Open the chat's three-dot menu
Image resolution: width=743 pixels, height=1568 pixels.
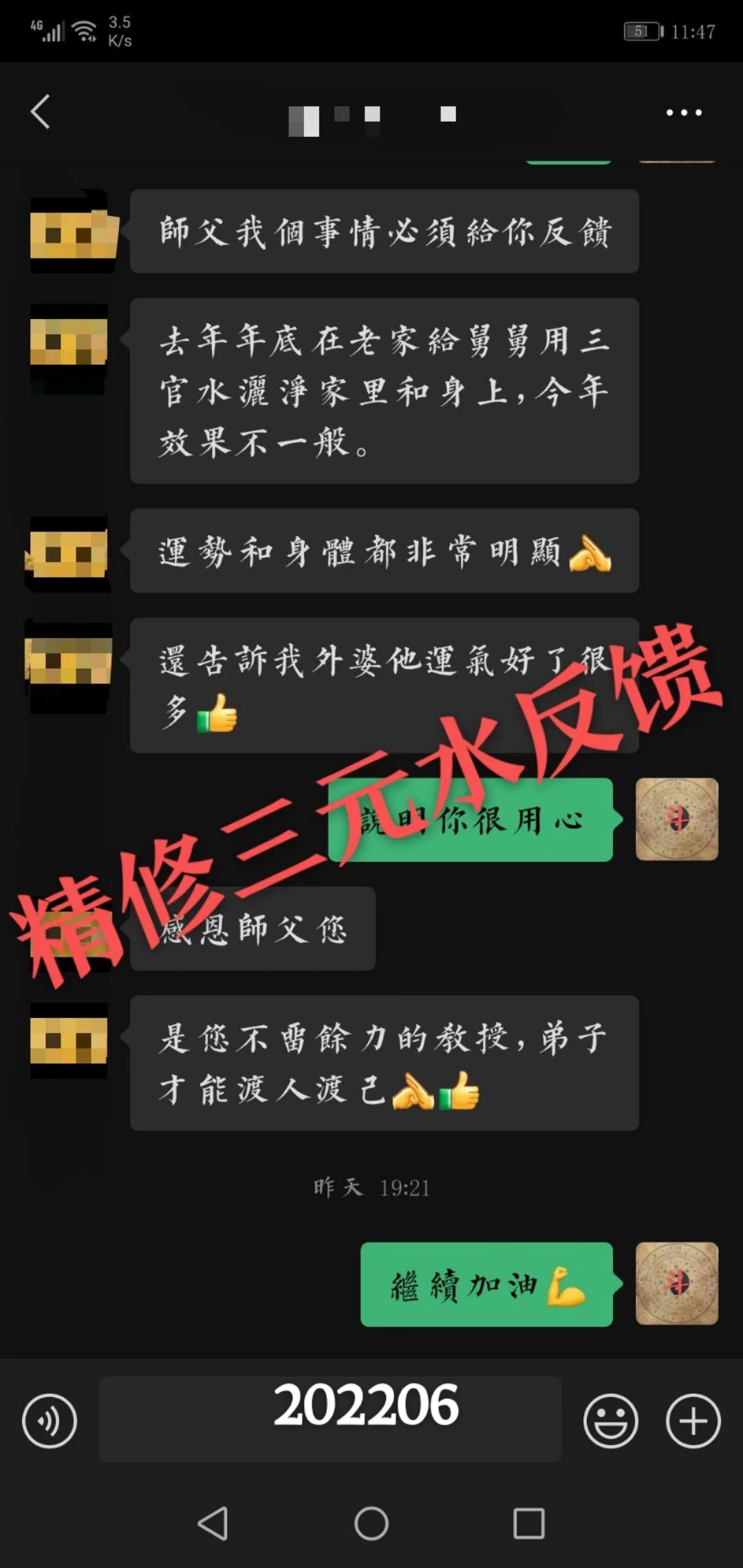(x=683, y=113)
